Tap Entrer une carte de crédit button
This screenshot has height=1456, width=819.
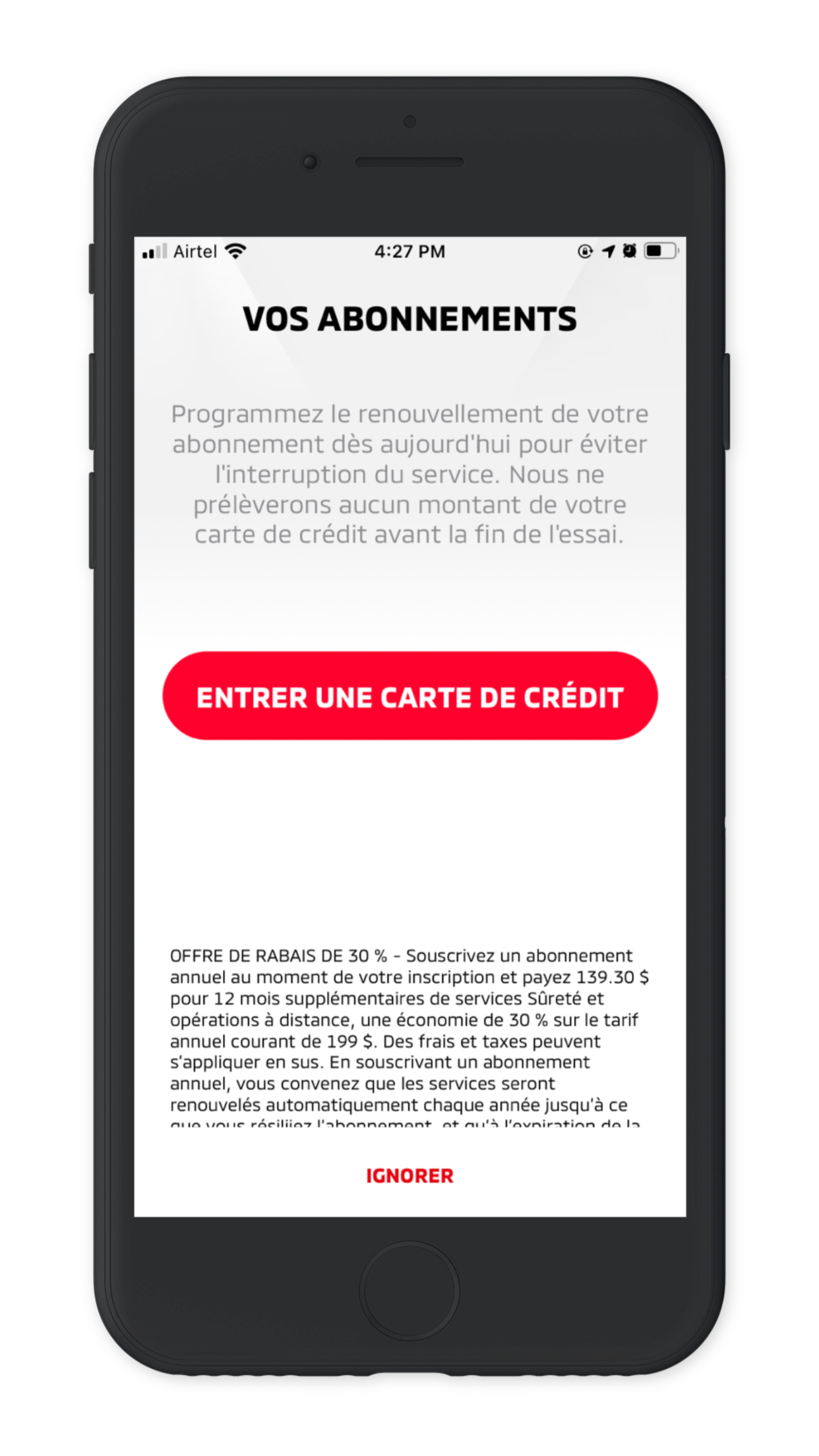[x=409, y=696]
